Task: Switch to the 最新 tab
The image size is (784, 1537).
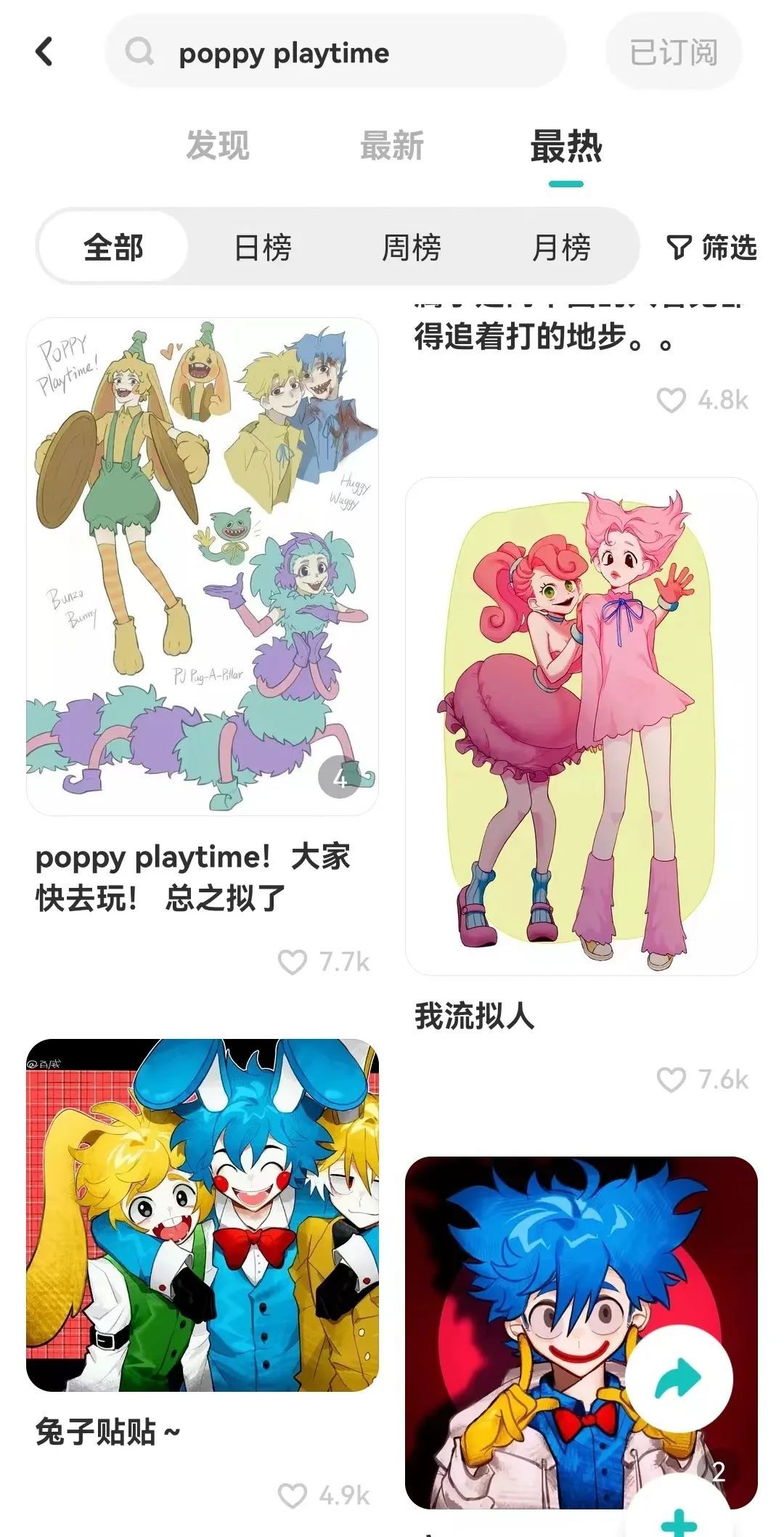Action: click(392, 144)
